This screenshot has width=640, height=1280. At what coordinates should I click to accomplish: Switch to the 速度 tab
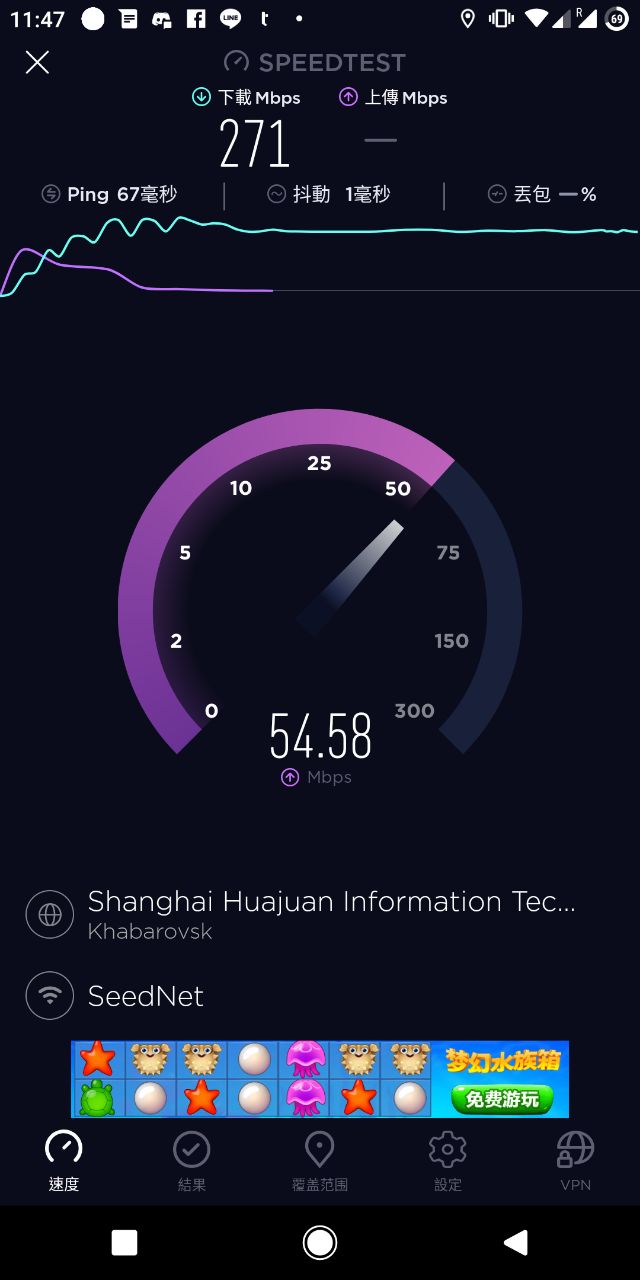(x=64, y=1161)
